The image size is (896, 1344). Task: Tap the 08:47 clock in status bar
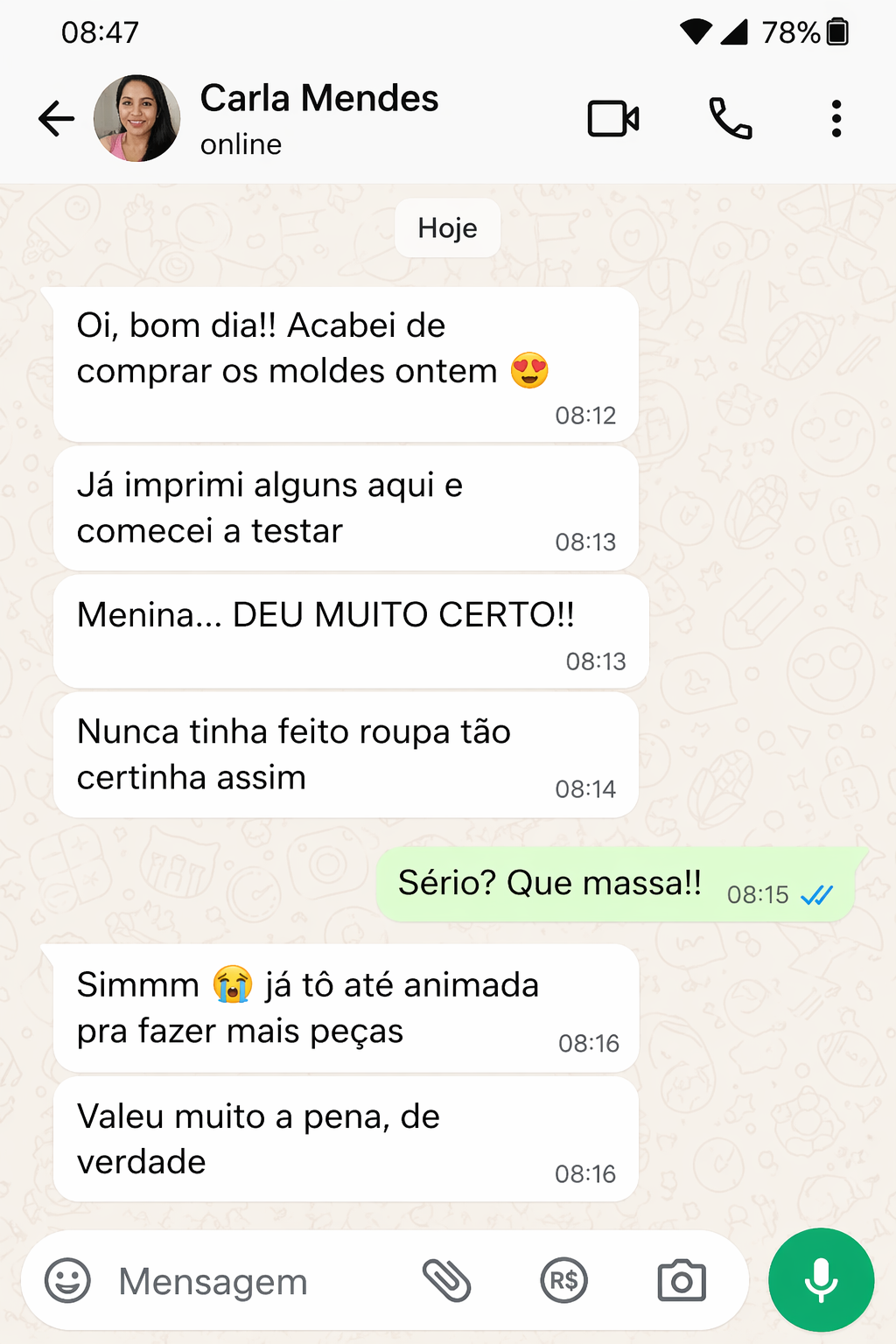[99, 31]
